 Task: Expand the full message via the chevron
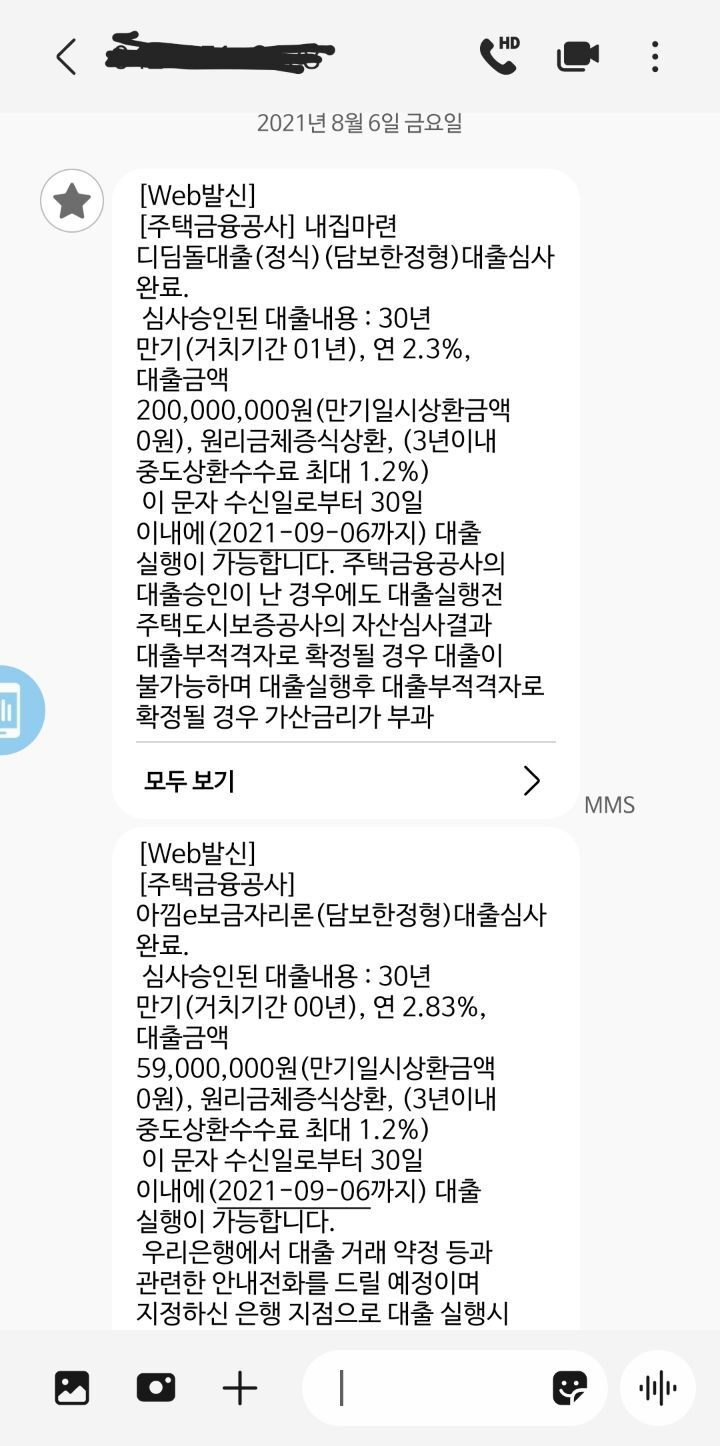click(533, 781)
